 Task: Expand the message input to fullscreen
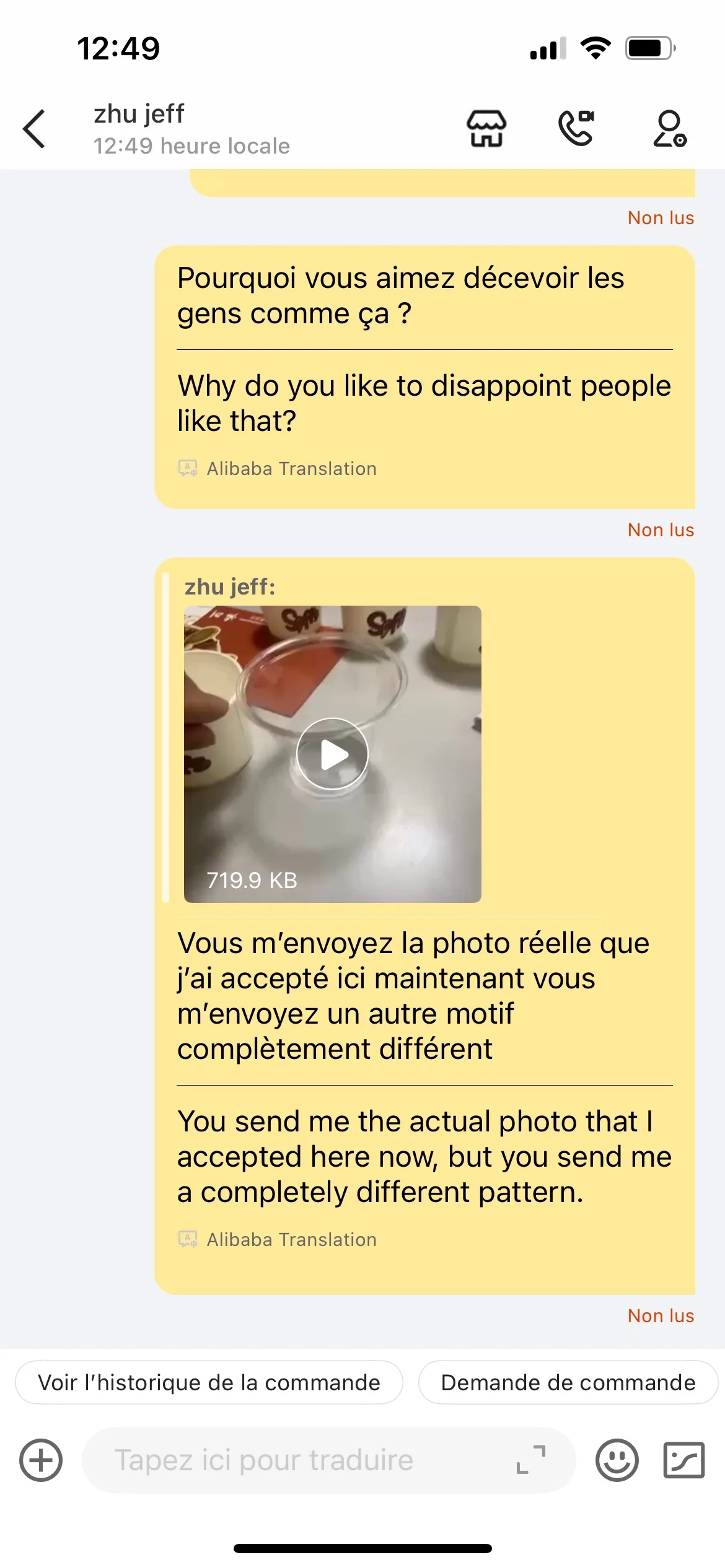(531, 1460)
